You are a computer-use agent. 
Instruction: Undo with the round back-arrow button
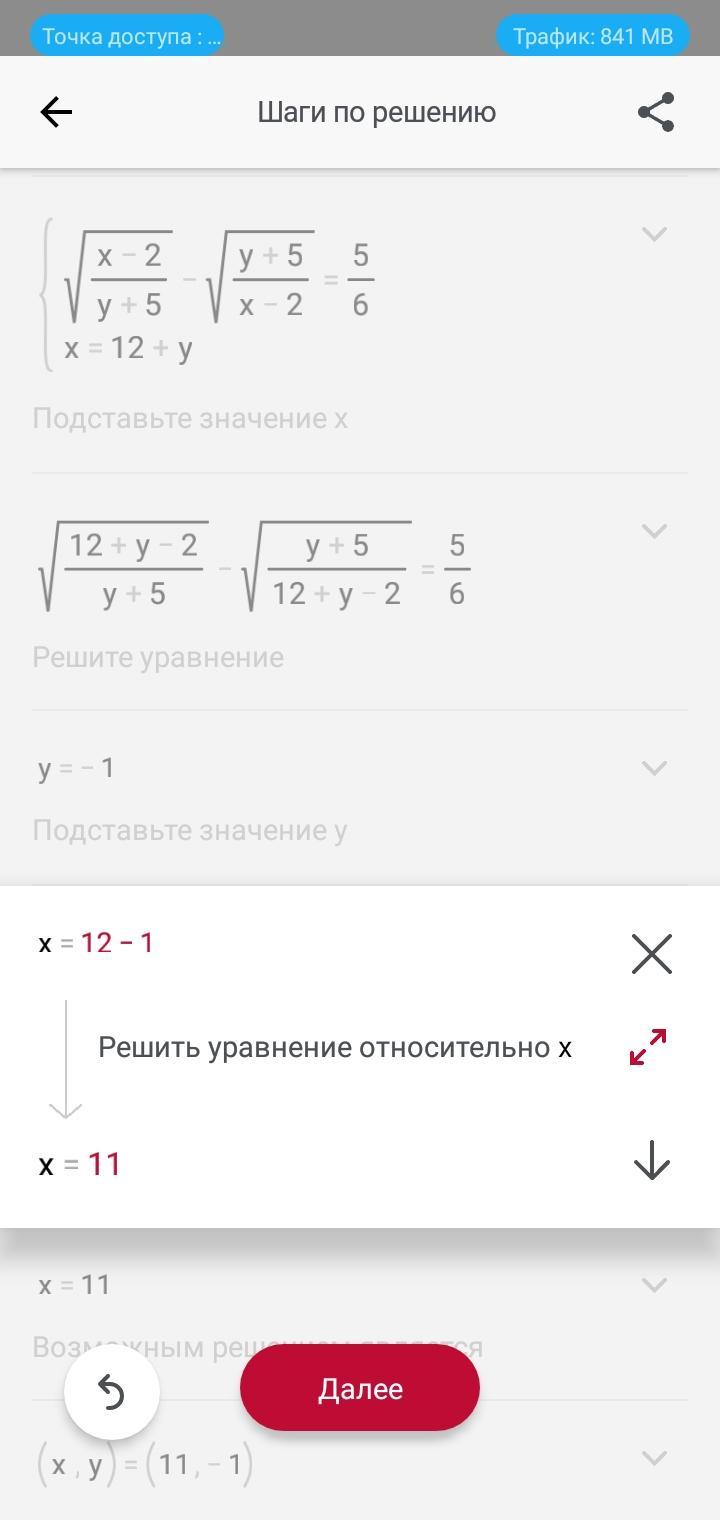111,1392
